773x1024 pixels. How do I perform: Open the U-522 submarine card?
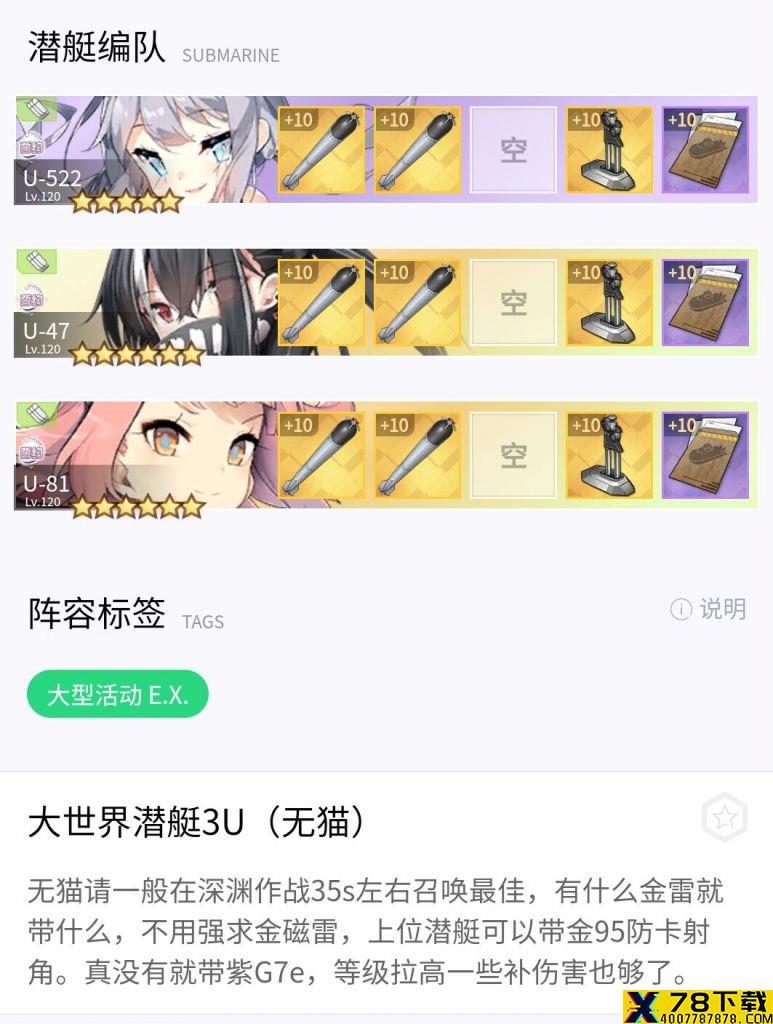click(x=140, y=152)
